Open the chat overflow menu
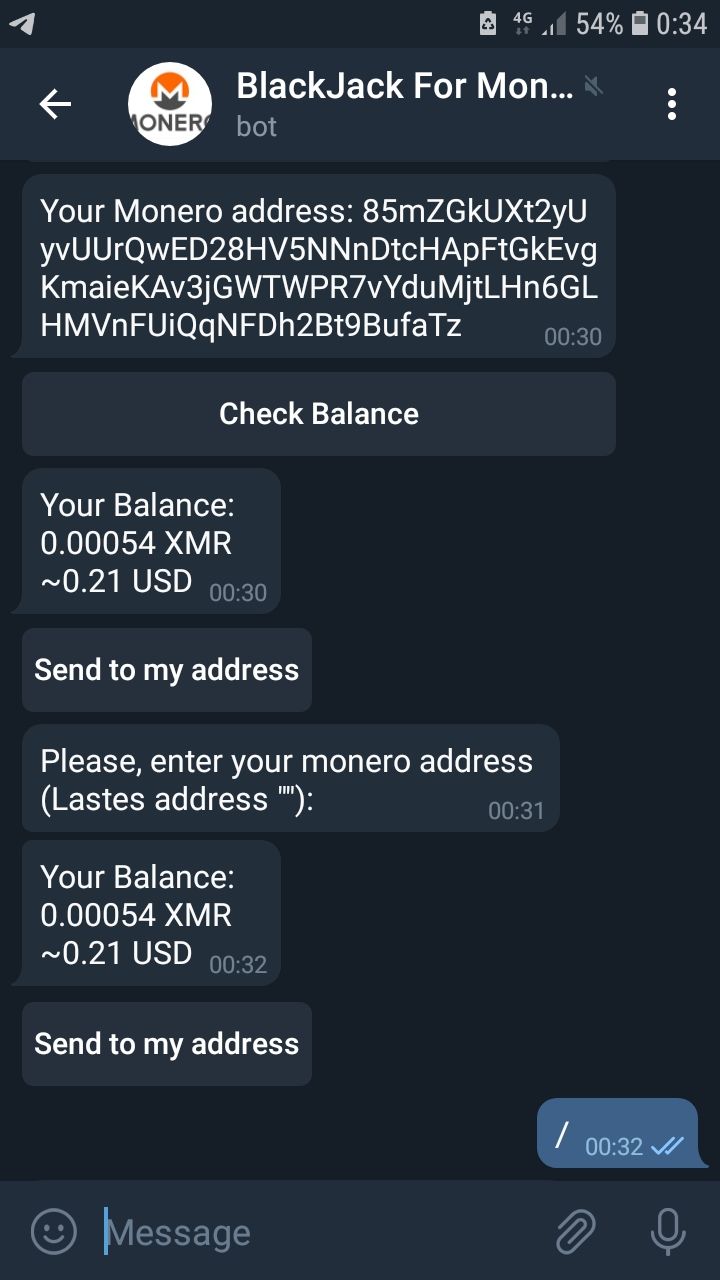The width and height of the screenshot is (720, 1280). pos(672,104)
